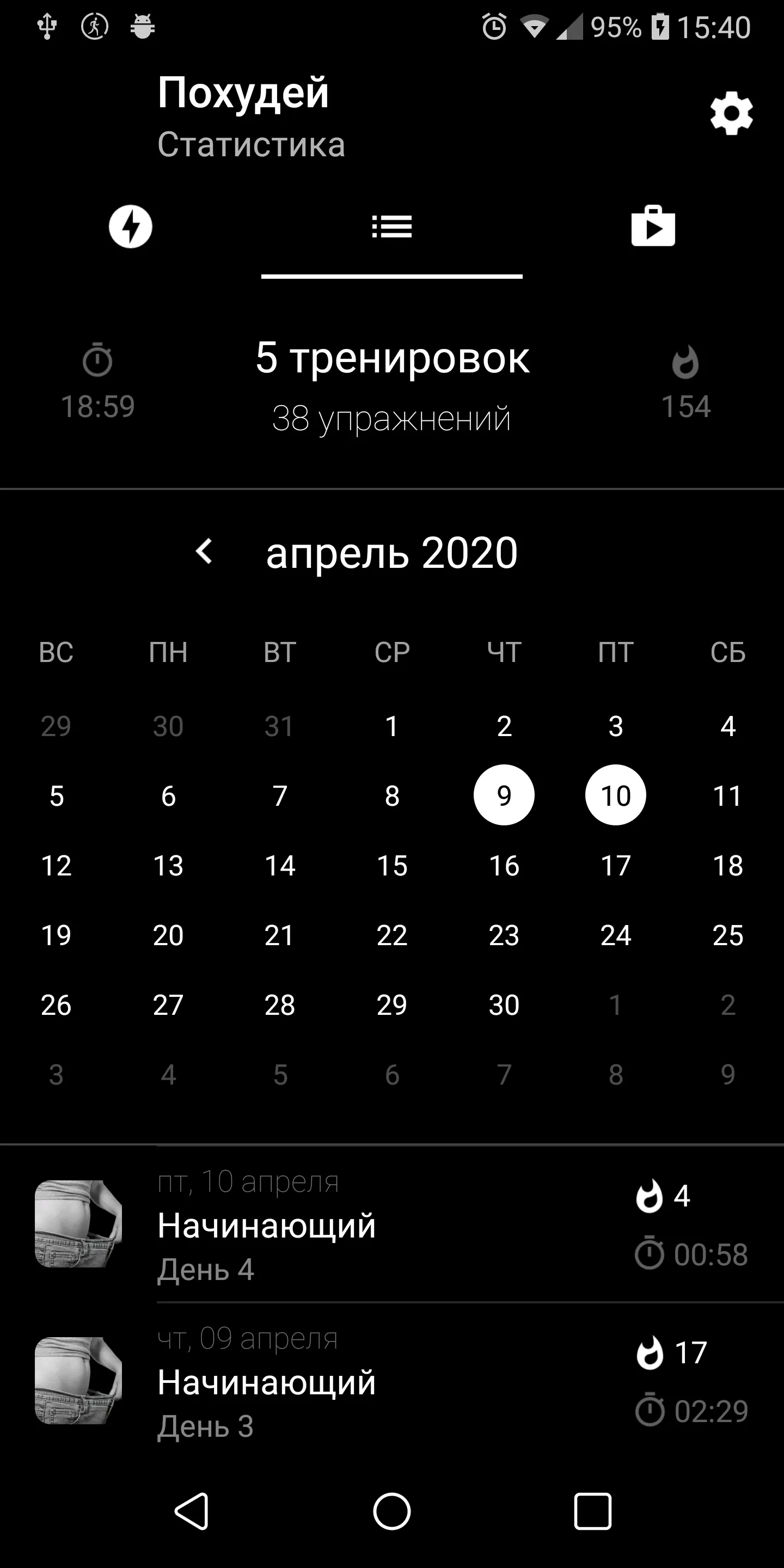Select April 15 in the calendar
784x1568 pixels.
click(392, 865)
